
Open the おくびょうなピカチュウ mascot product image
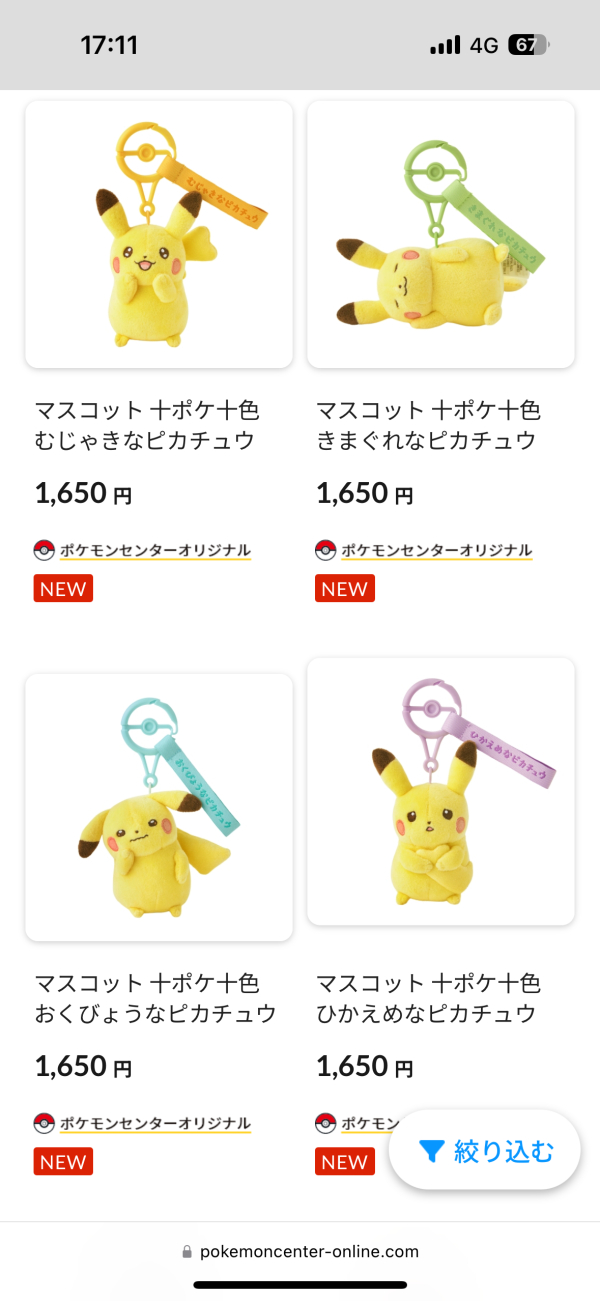(x=159, y=807)
